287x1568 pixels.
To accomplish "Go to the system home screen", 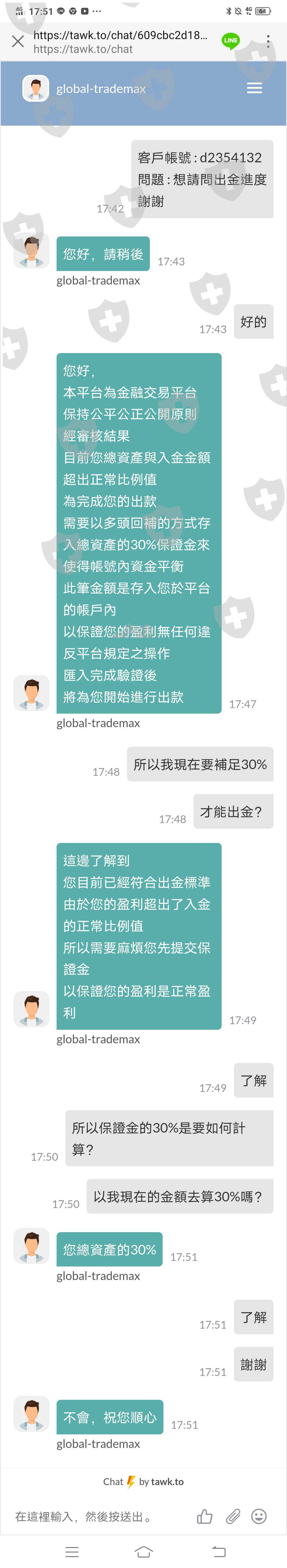I will (x=143, y=1552).
